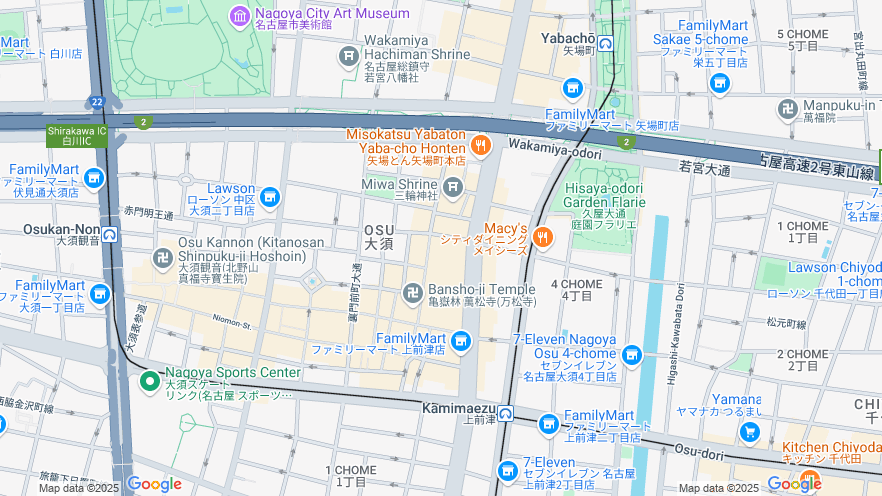Select the Manpuku-in temple marker
Image resolution: width=882 pixels, height=496 pixels.
788,108
